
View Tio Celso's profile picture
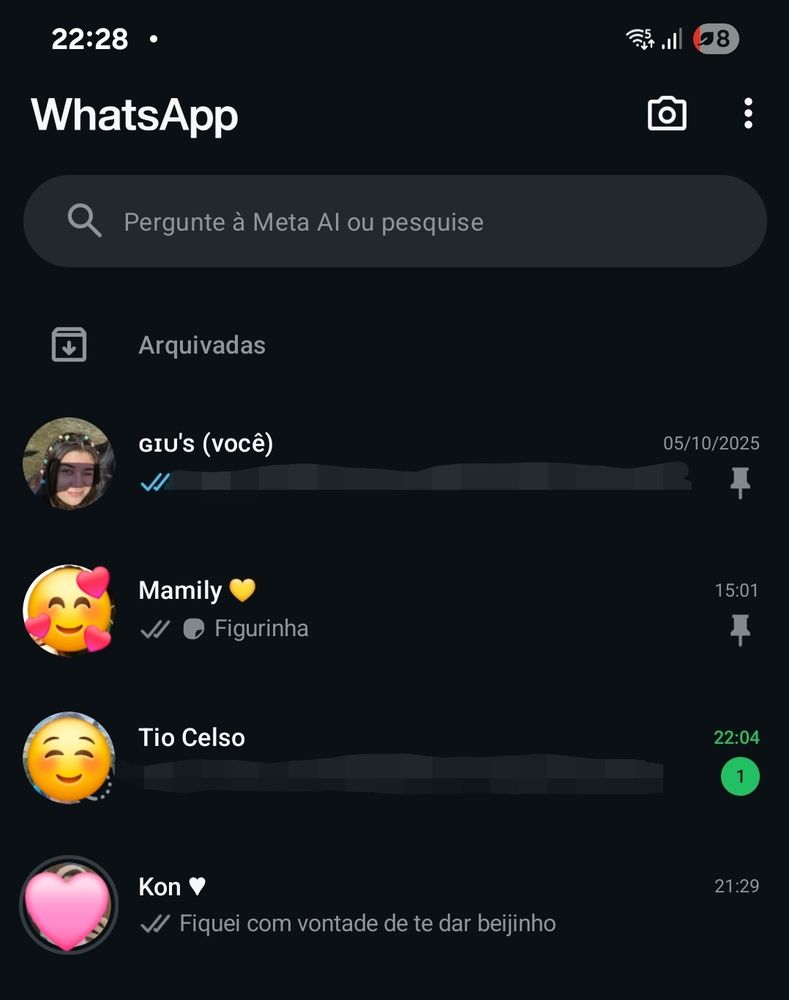click(x=68, y=757)
